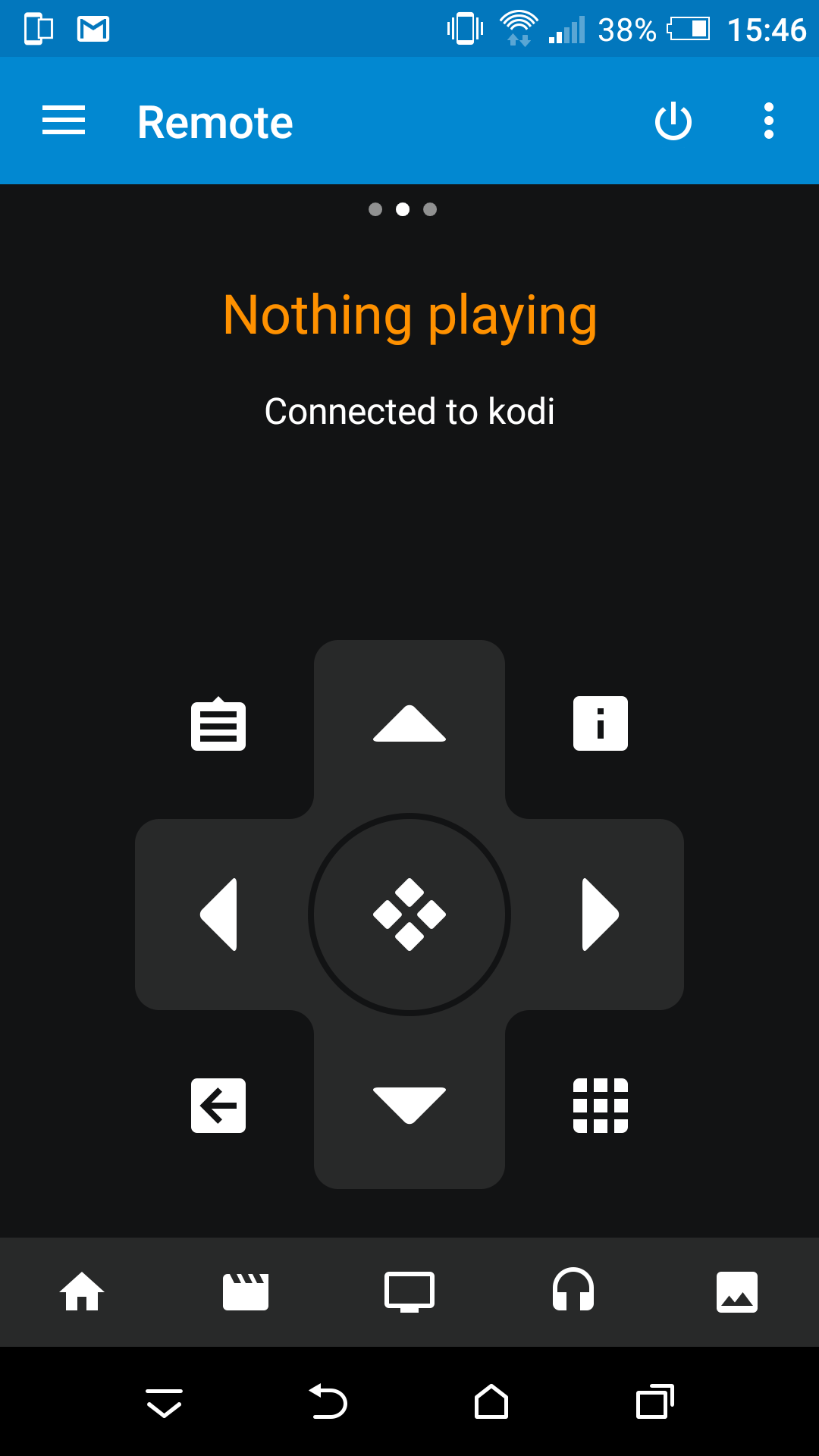The height and width of the screenshot is (1456, 819).
Task: Tap the power icon in the app bar
Action: click(673, 121)
